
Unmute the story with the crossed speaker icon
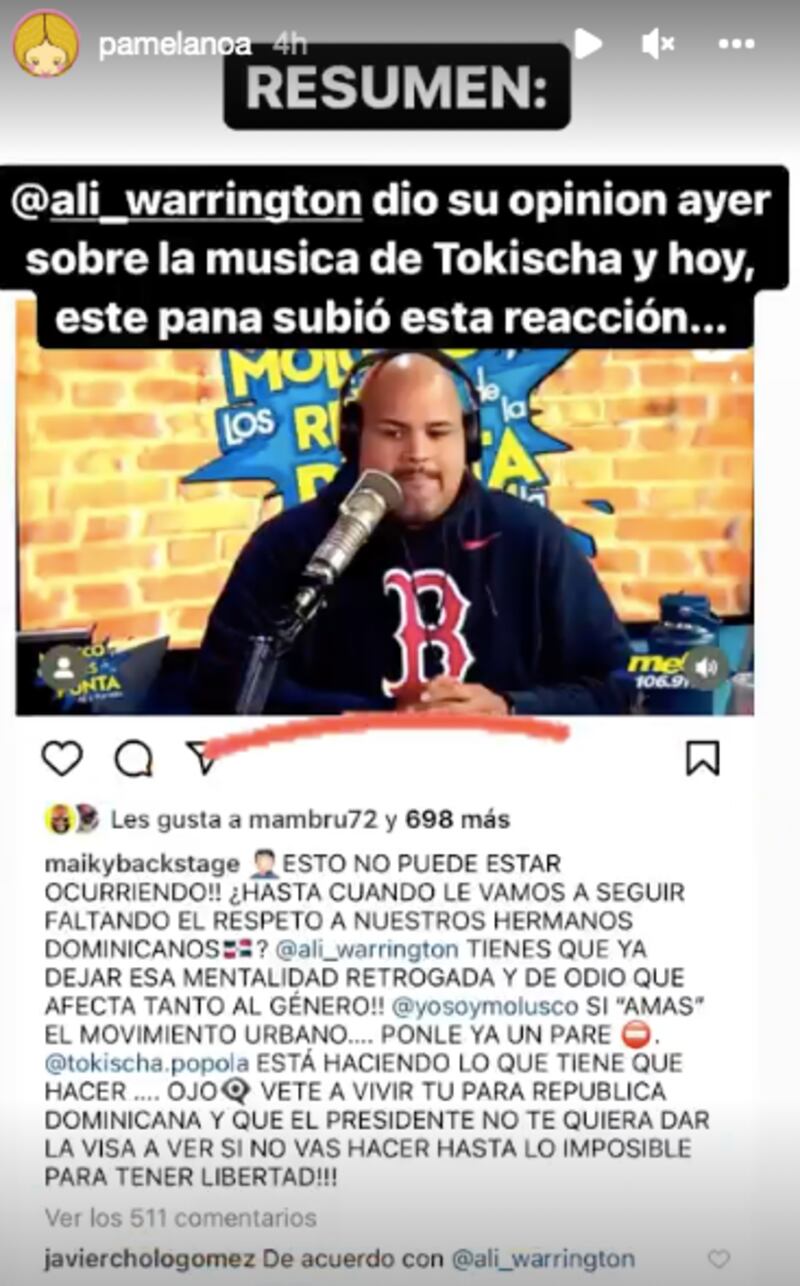coord(657,44)
